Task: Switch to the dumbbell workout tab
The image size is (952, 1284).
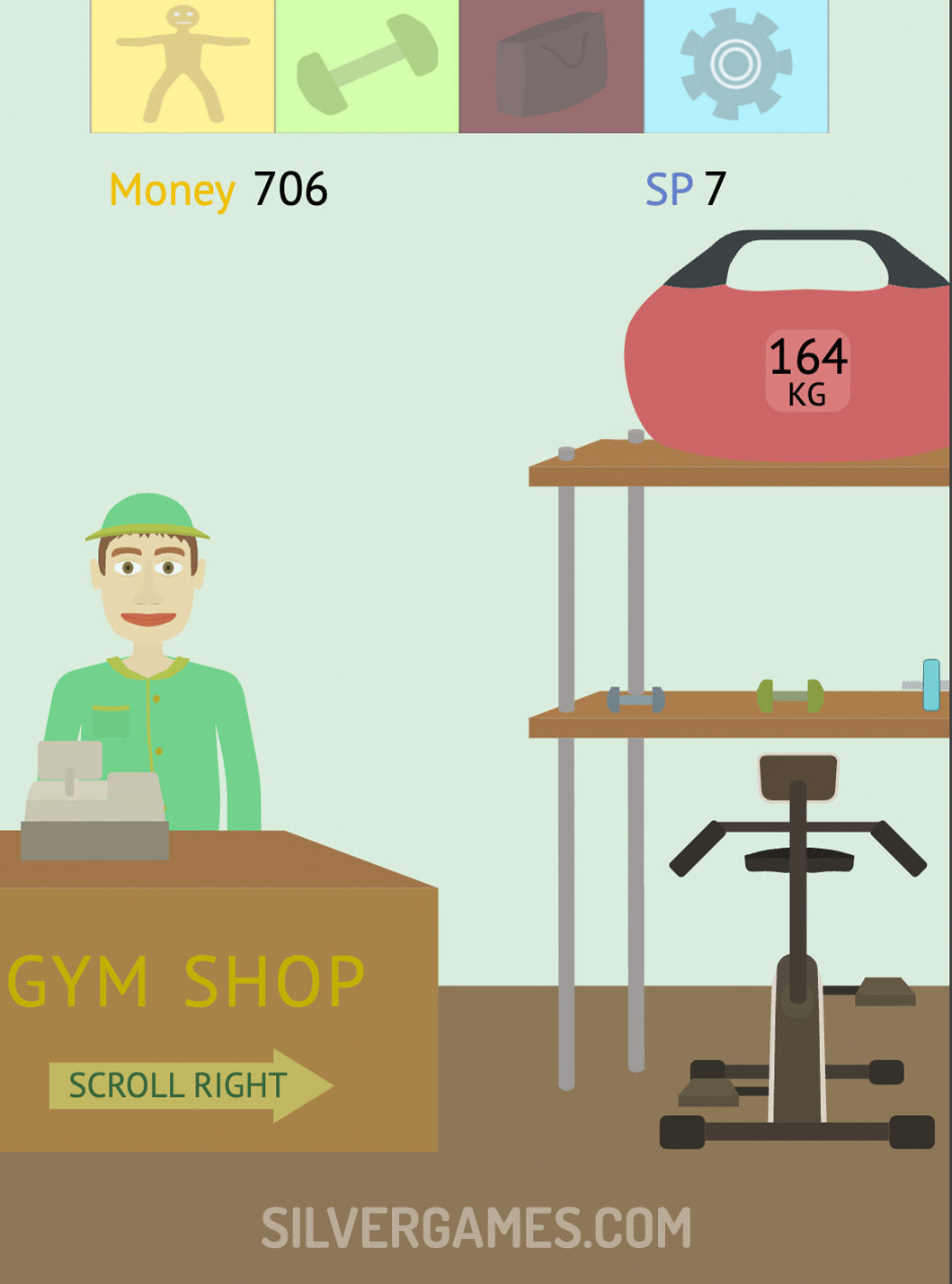Action: [x=367, y=67]
